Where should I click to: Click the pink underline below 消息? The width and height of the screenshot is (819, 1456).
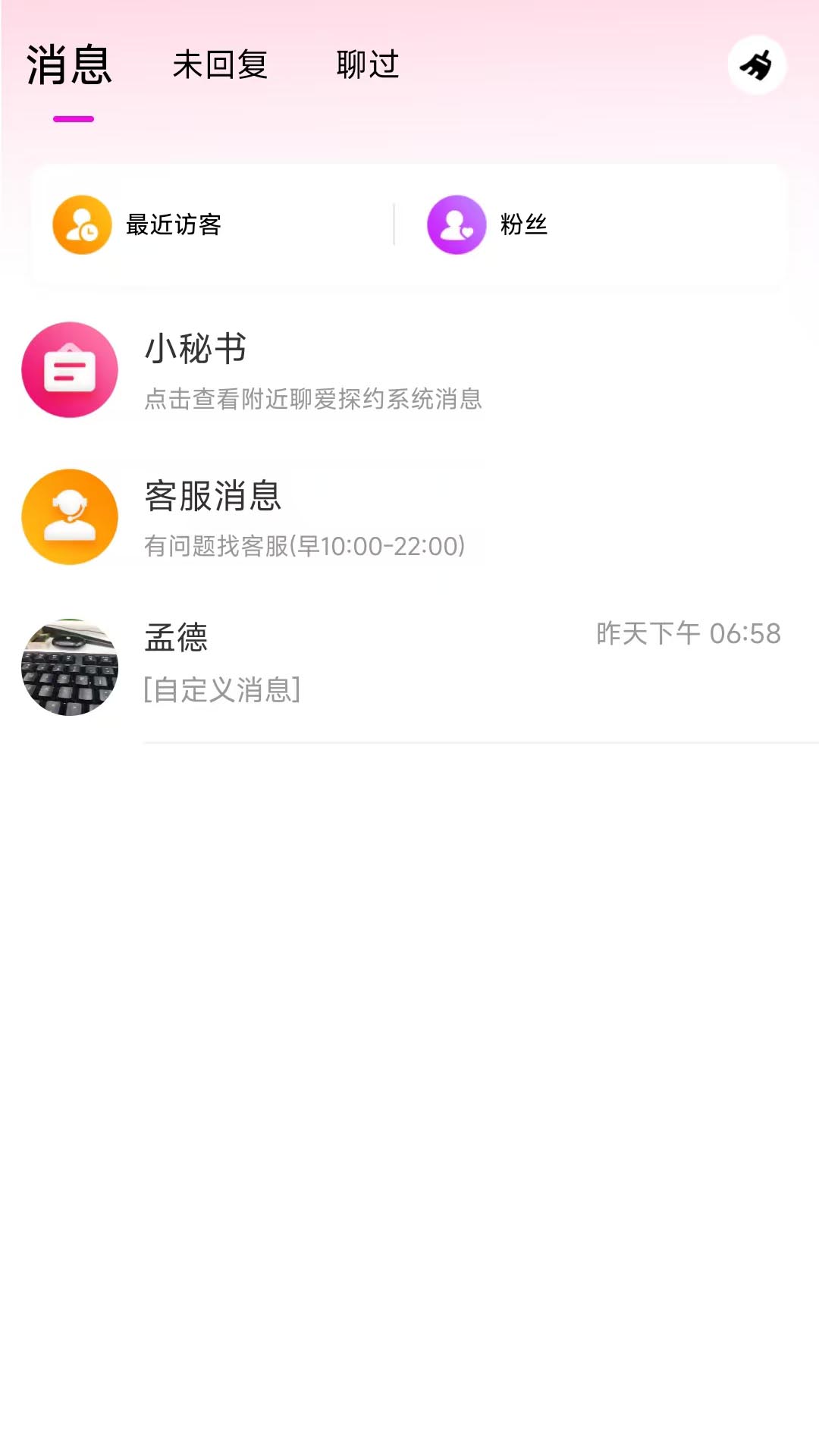pyautogui.click(x=73, y=118)
